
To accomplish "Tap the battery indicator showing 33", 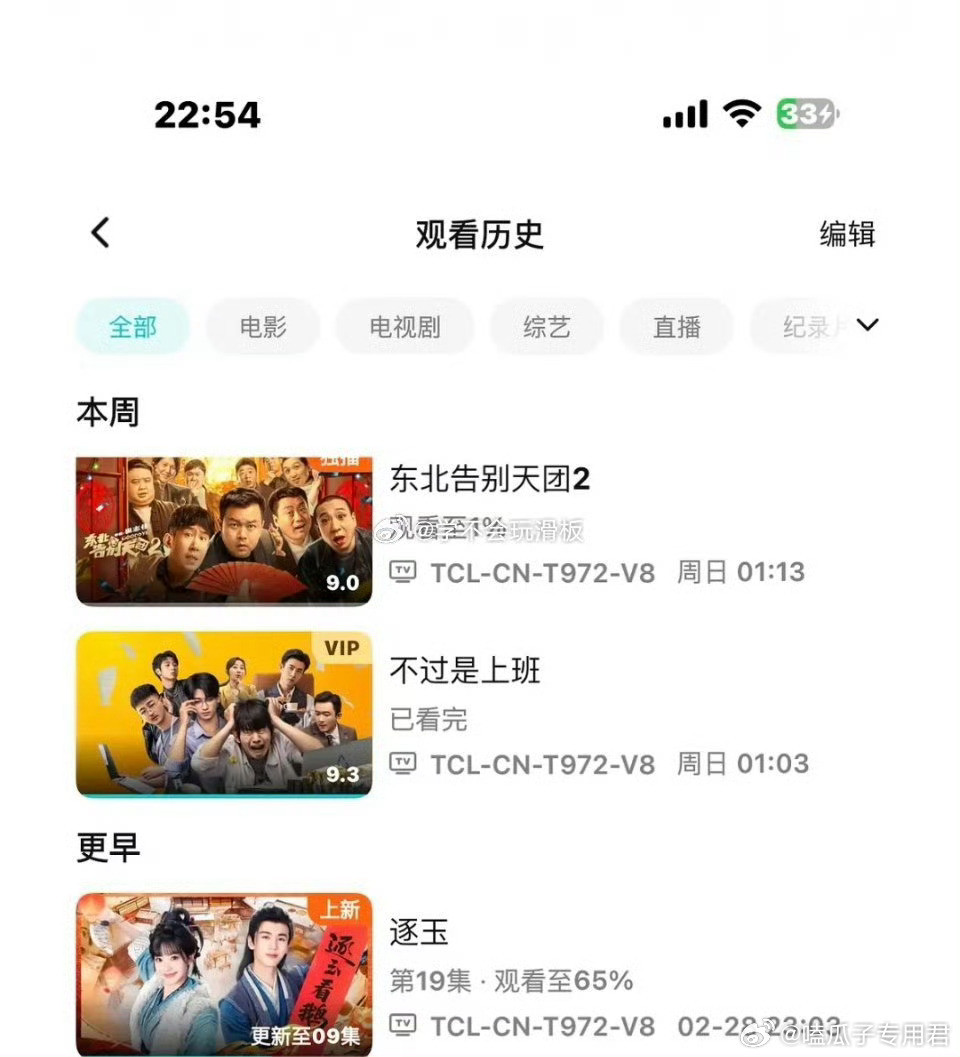I will coord(806,114).
